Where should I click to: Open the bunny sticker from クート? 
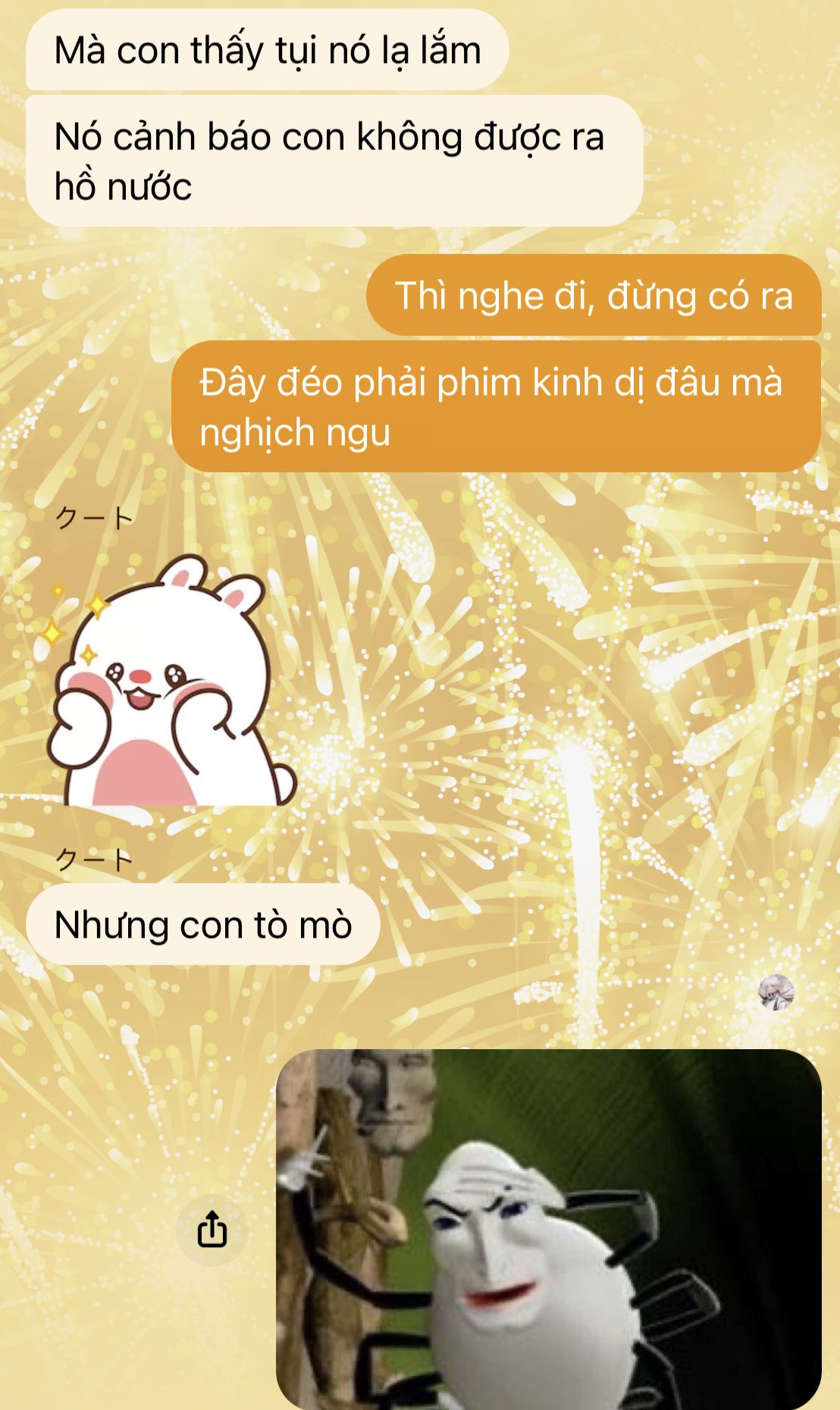pos(168,681)
